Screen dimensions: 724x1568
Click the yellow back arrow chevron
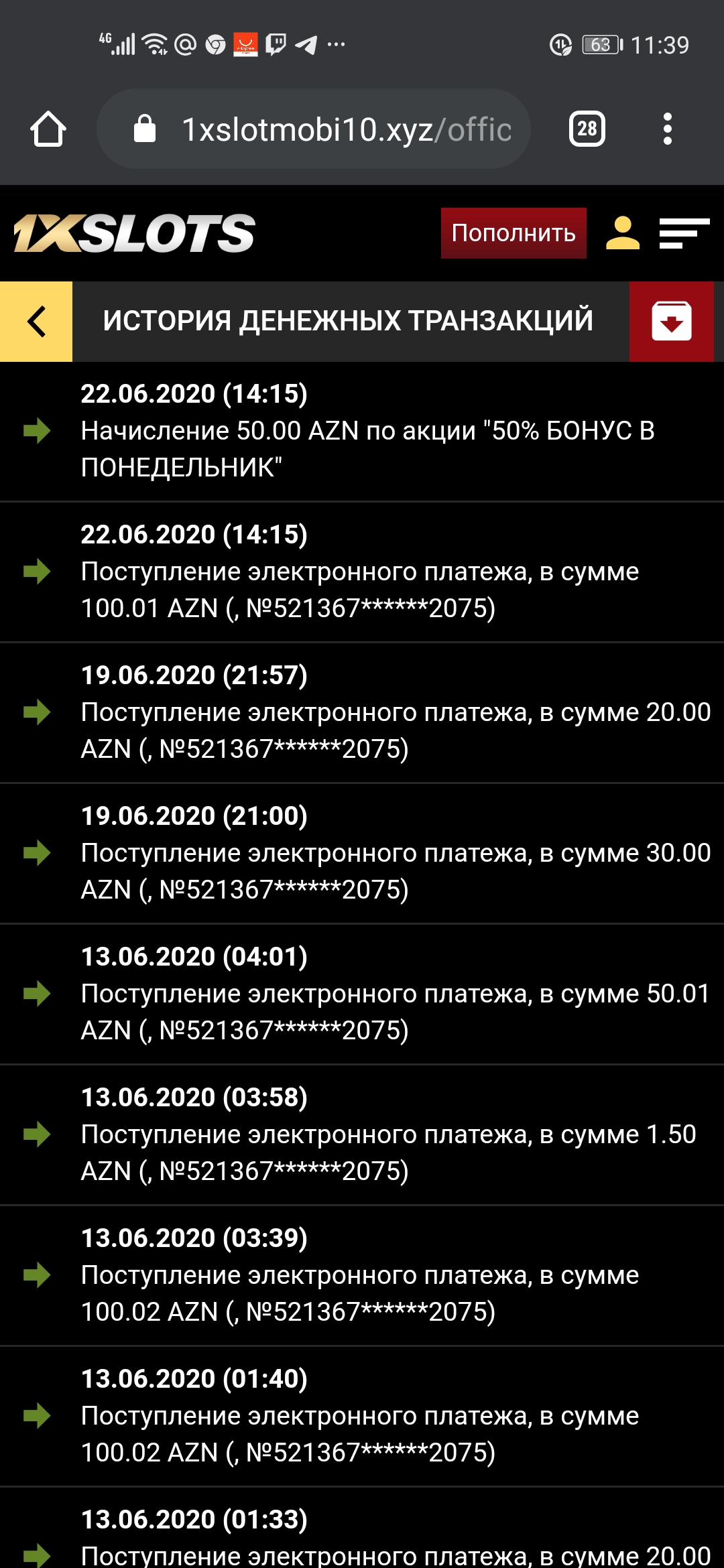tap(36, 322)
